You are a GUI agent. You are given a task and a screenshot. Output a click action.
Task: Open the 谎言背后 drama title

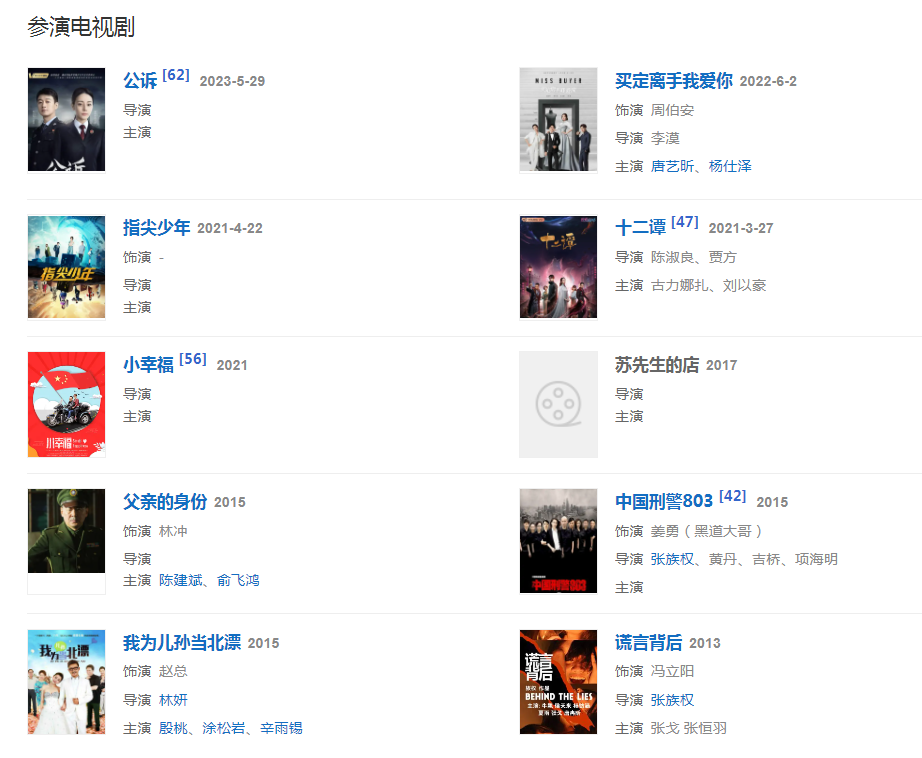coord(648,643)
